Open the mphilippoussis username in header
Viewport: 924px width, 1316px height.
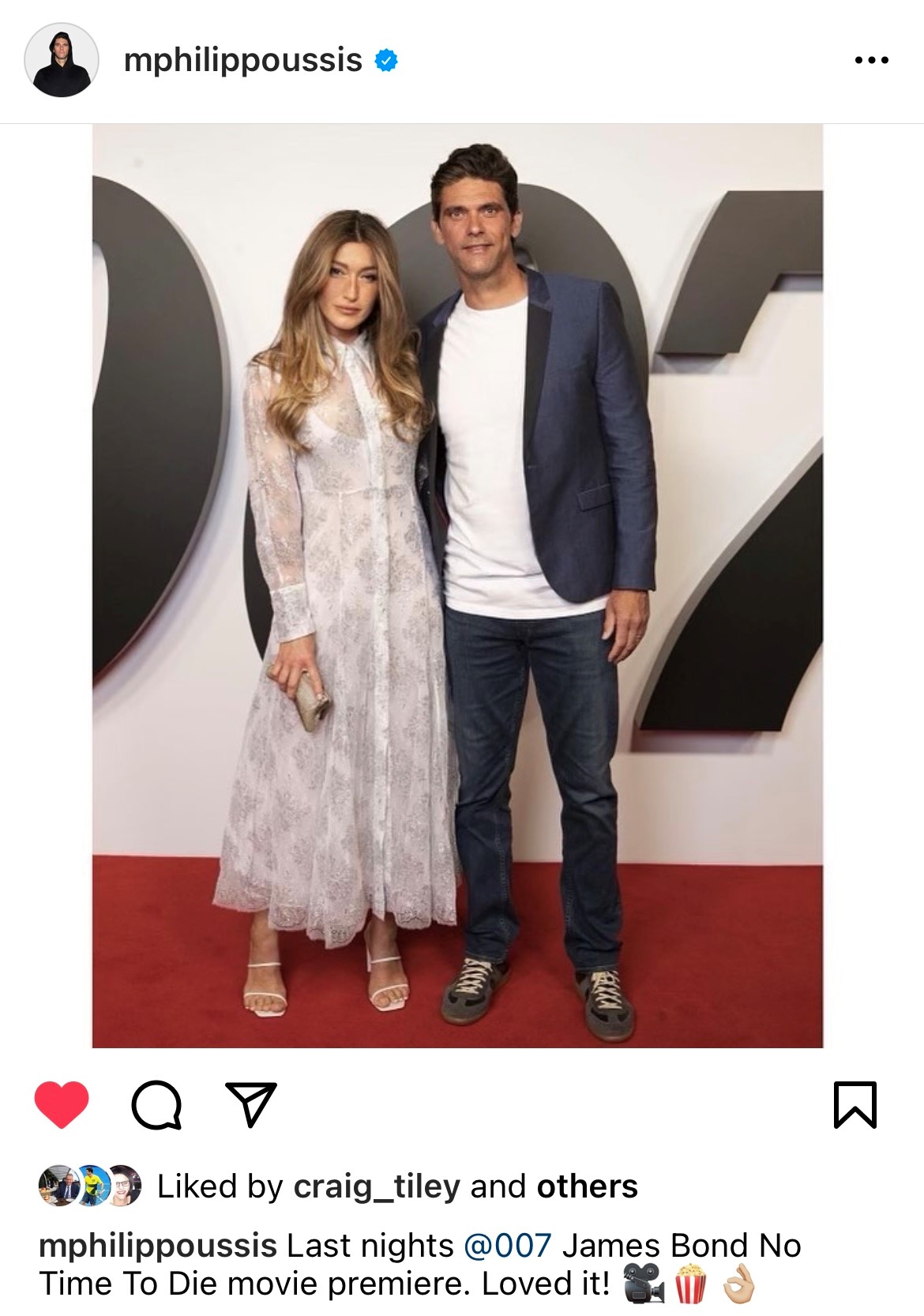click(x=242, y=60)
